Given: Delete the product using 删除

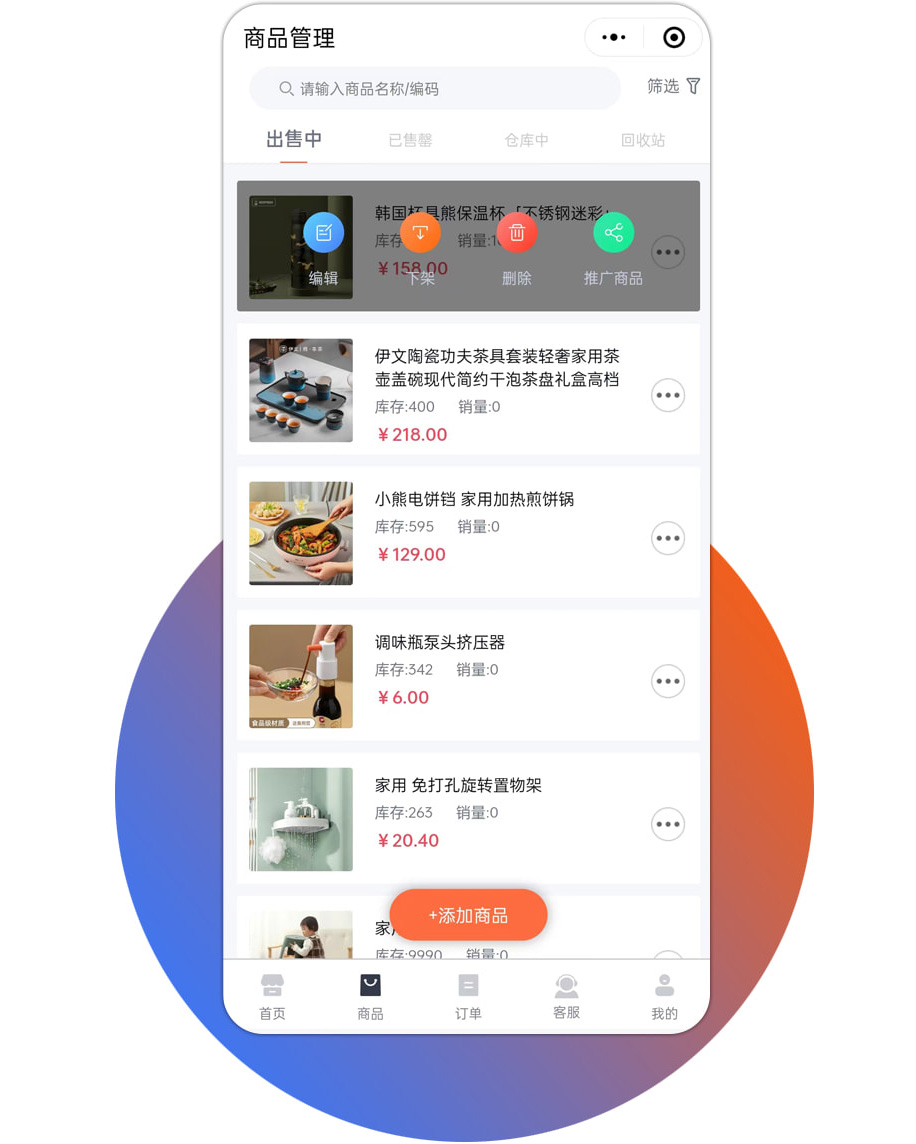Looking at the screenshot, I should [517, 234].
